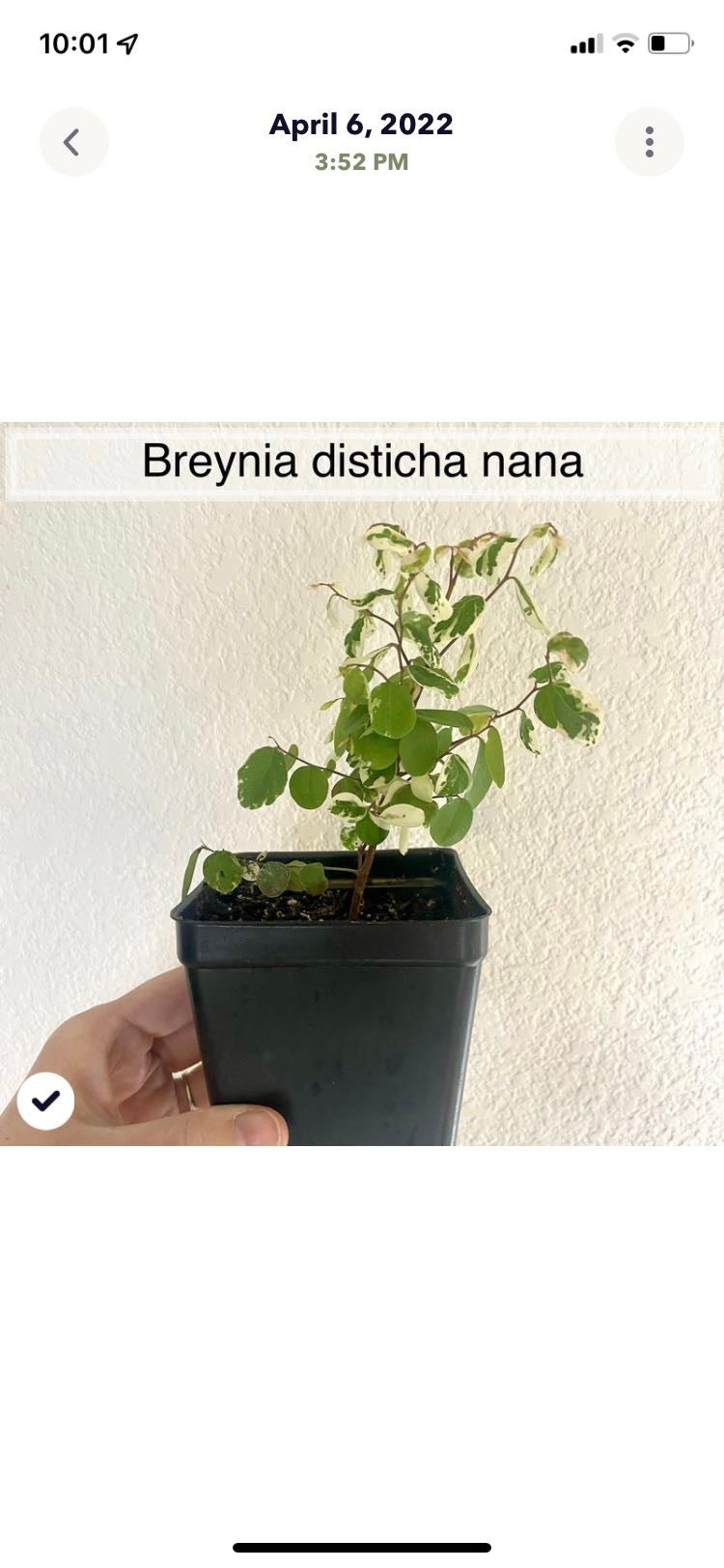This screenshot has width=724, height=1568.
Task: Open the Breynia disticha nana photo
Action: [362, 784]
